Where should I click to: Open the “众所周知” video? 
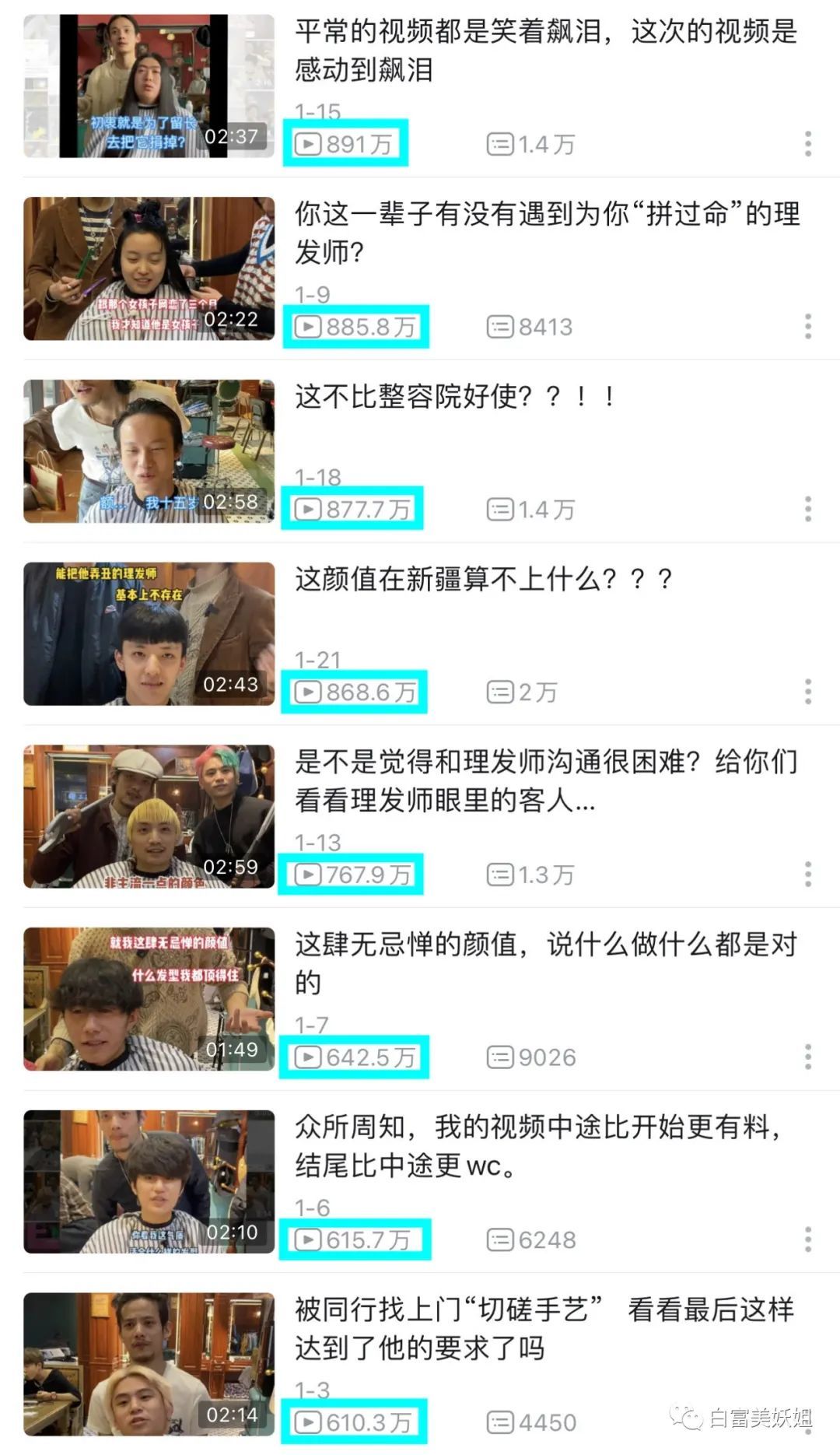pyautogui.click(x=149, y=1182)
